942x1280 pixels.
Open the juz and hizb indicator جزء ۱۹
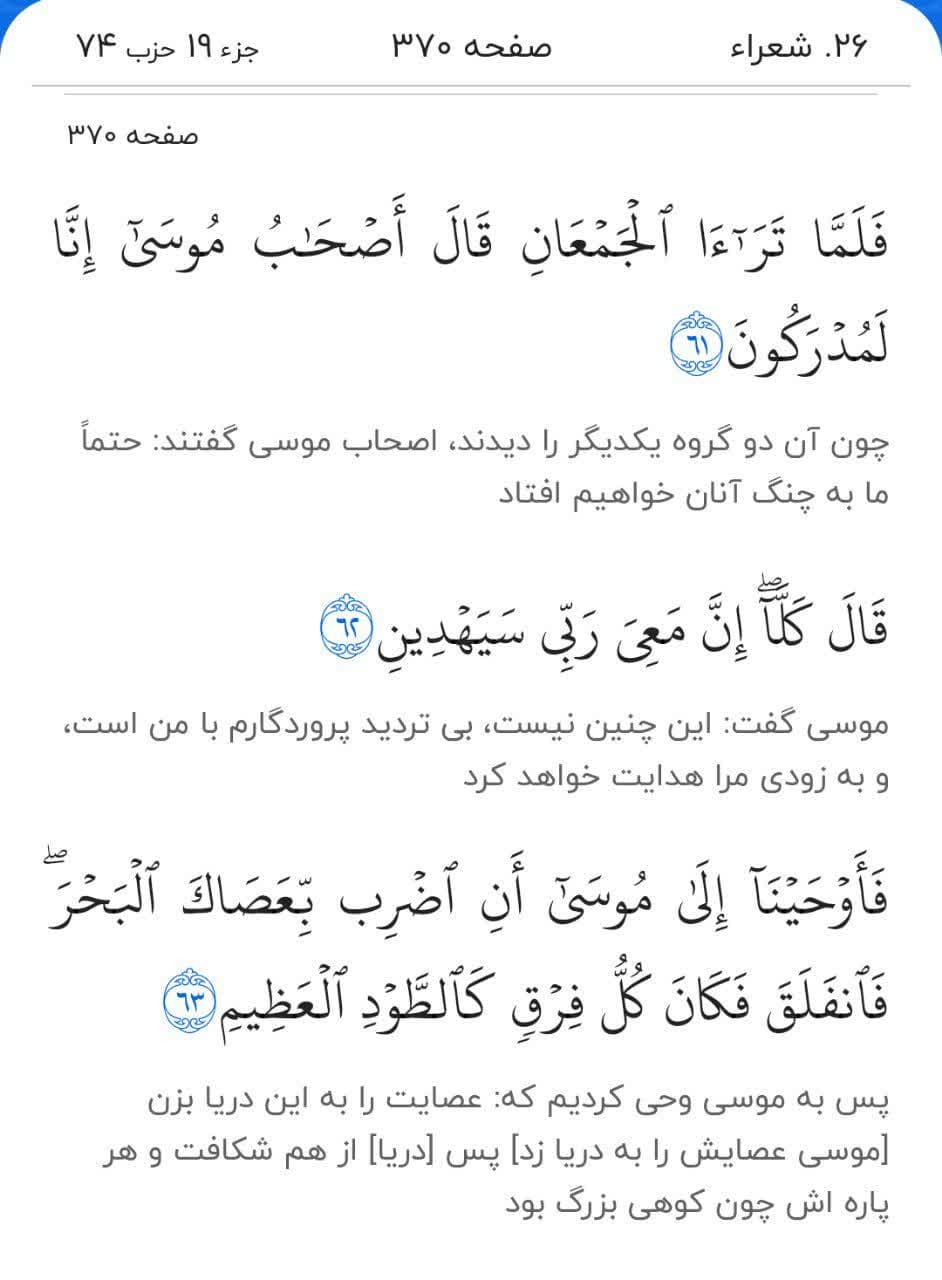tap(167, 47)
